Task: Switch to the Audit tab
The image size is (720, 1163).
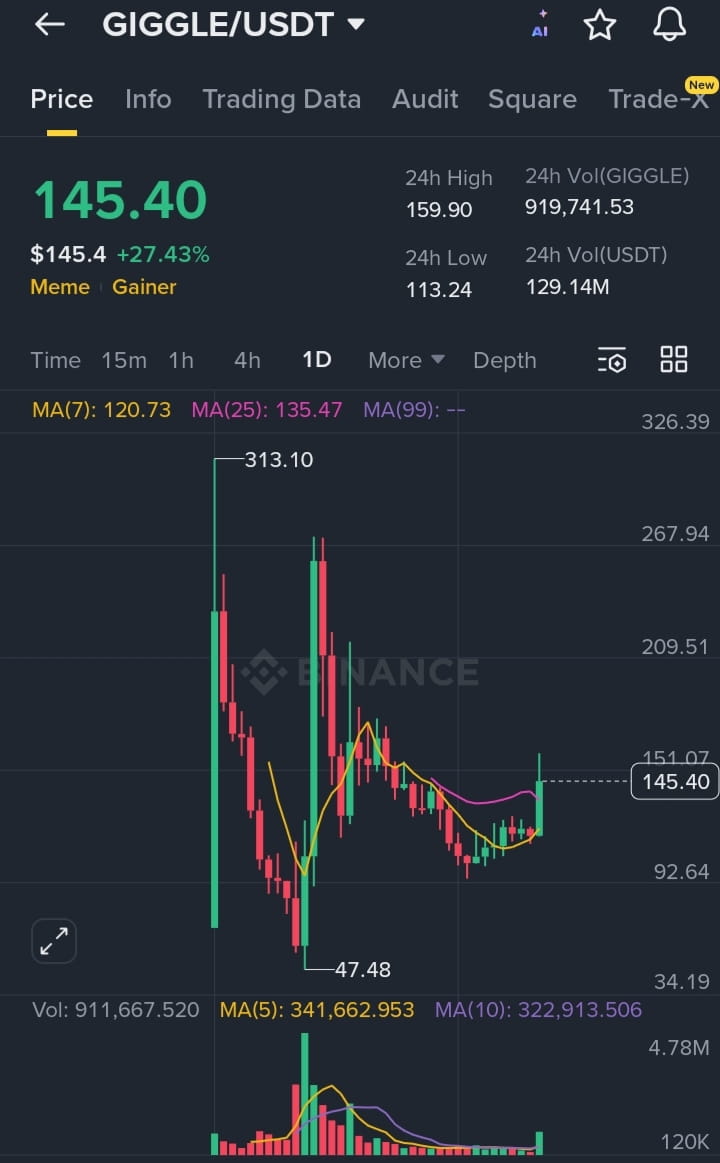Action: coord(425,99)
